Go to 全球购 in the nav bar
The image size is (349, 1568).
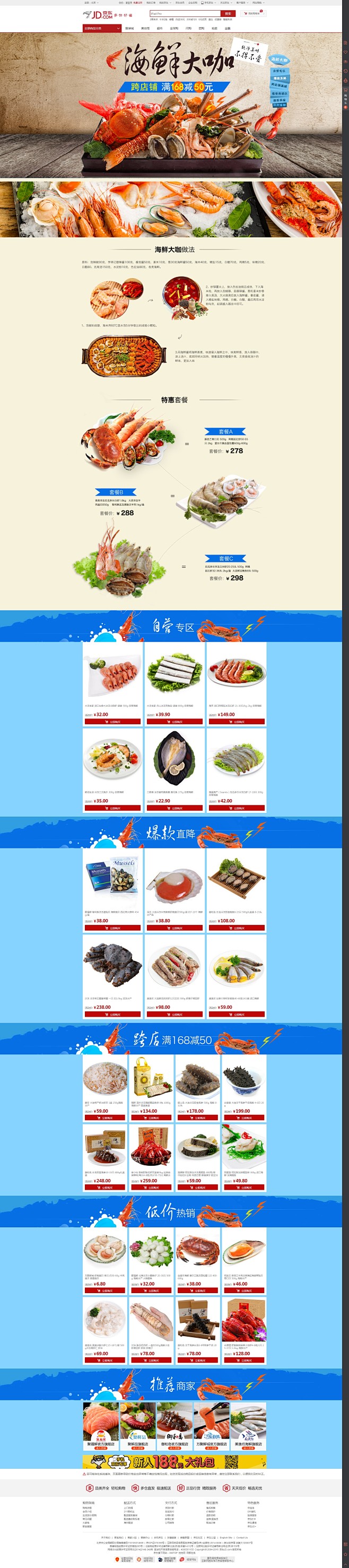tap(174, 28)
